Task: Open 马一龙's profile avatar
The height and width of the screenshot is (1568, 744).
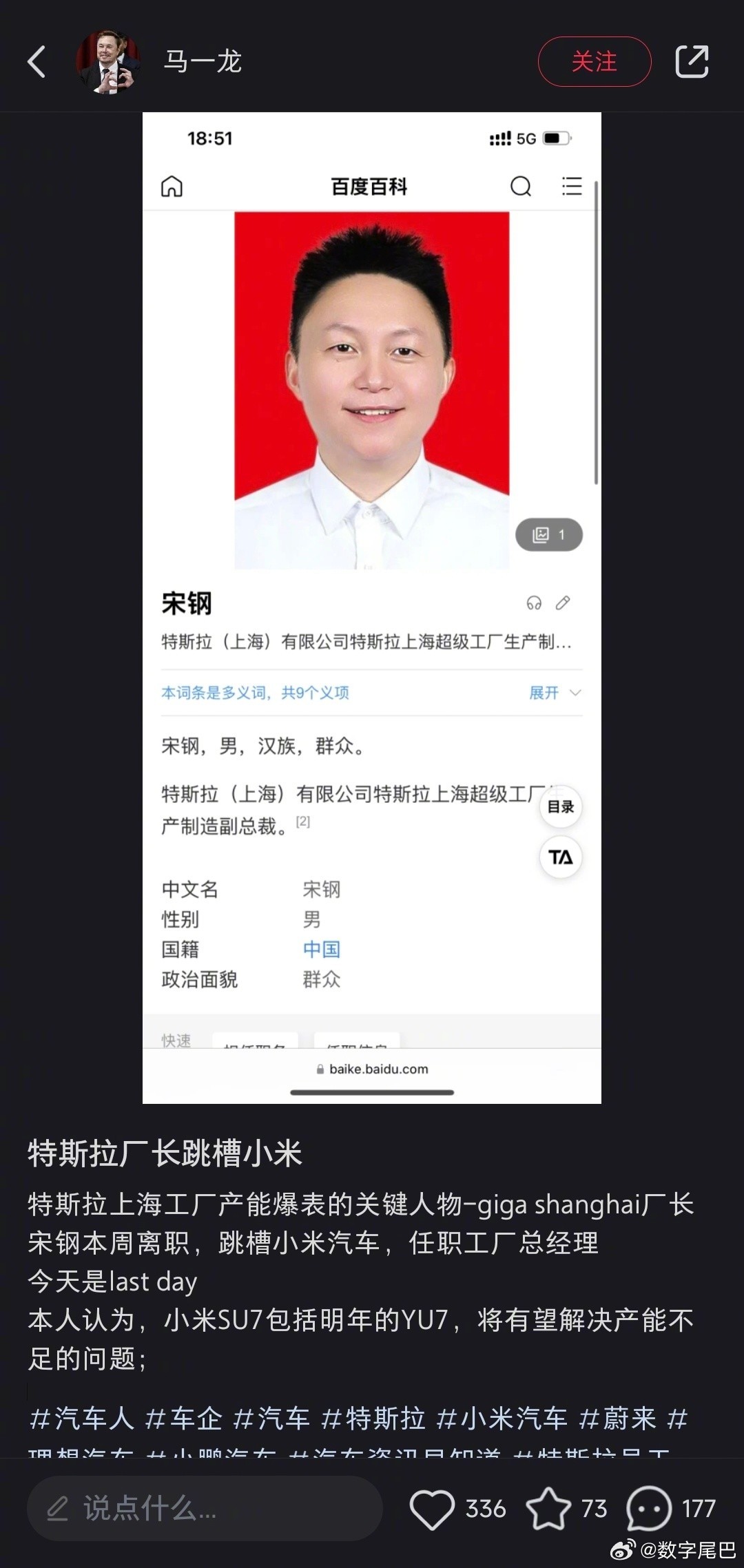Action: point(108,62)
